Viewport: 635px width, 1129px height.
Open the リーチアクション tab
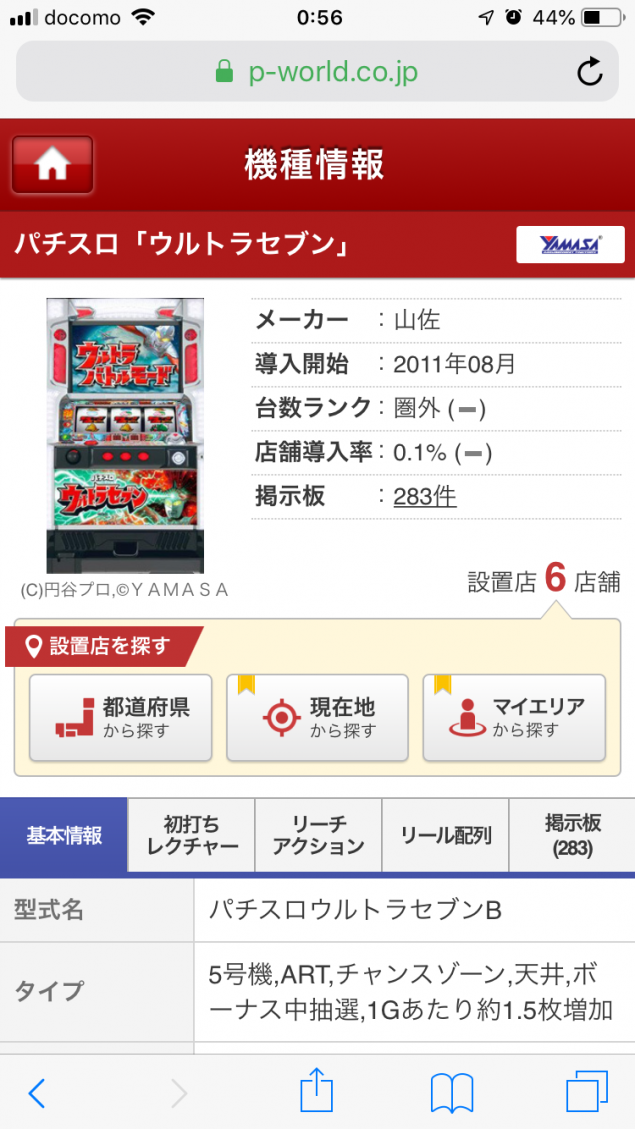coord(318,835)
